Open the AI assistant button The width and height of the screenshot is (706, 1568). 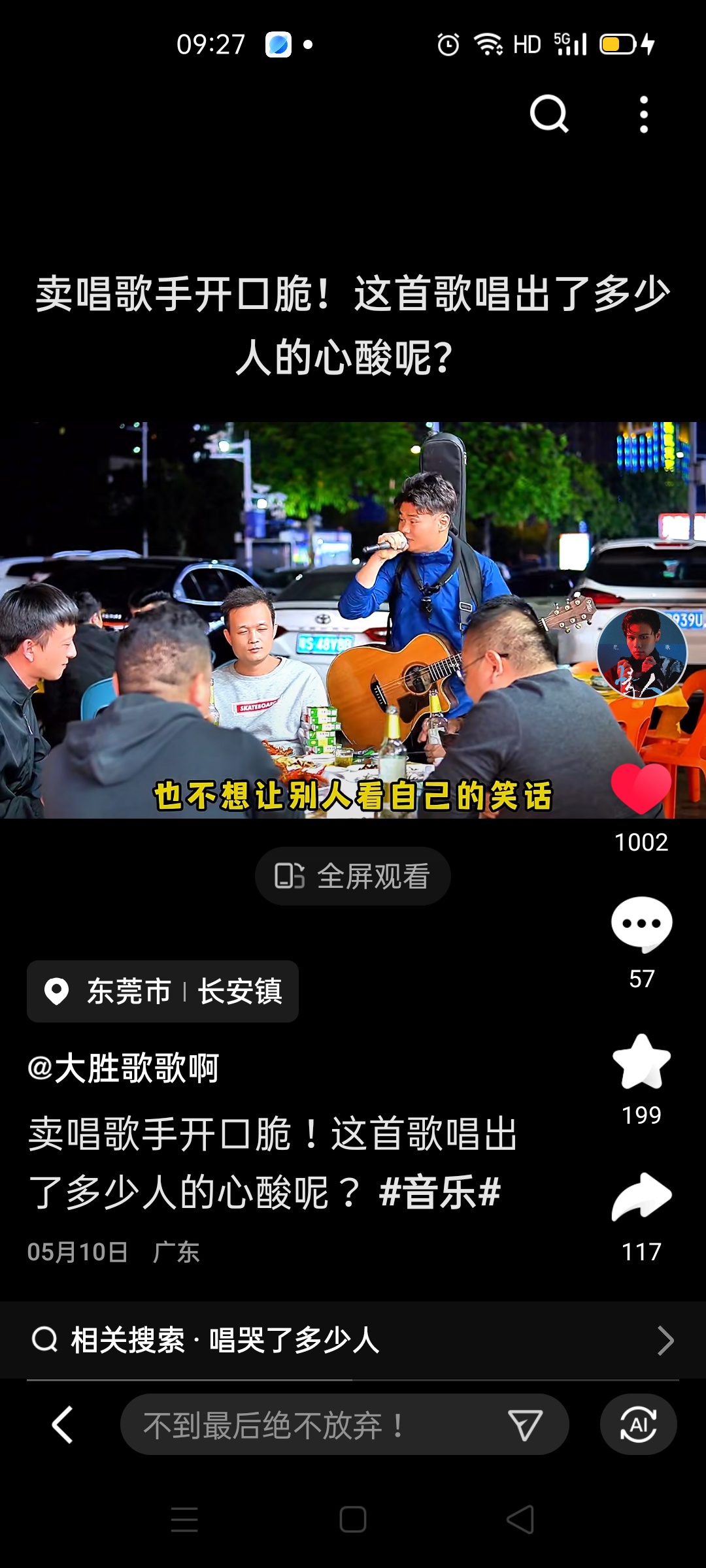click(x=638, y=1425)
